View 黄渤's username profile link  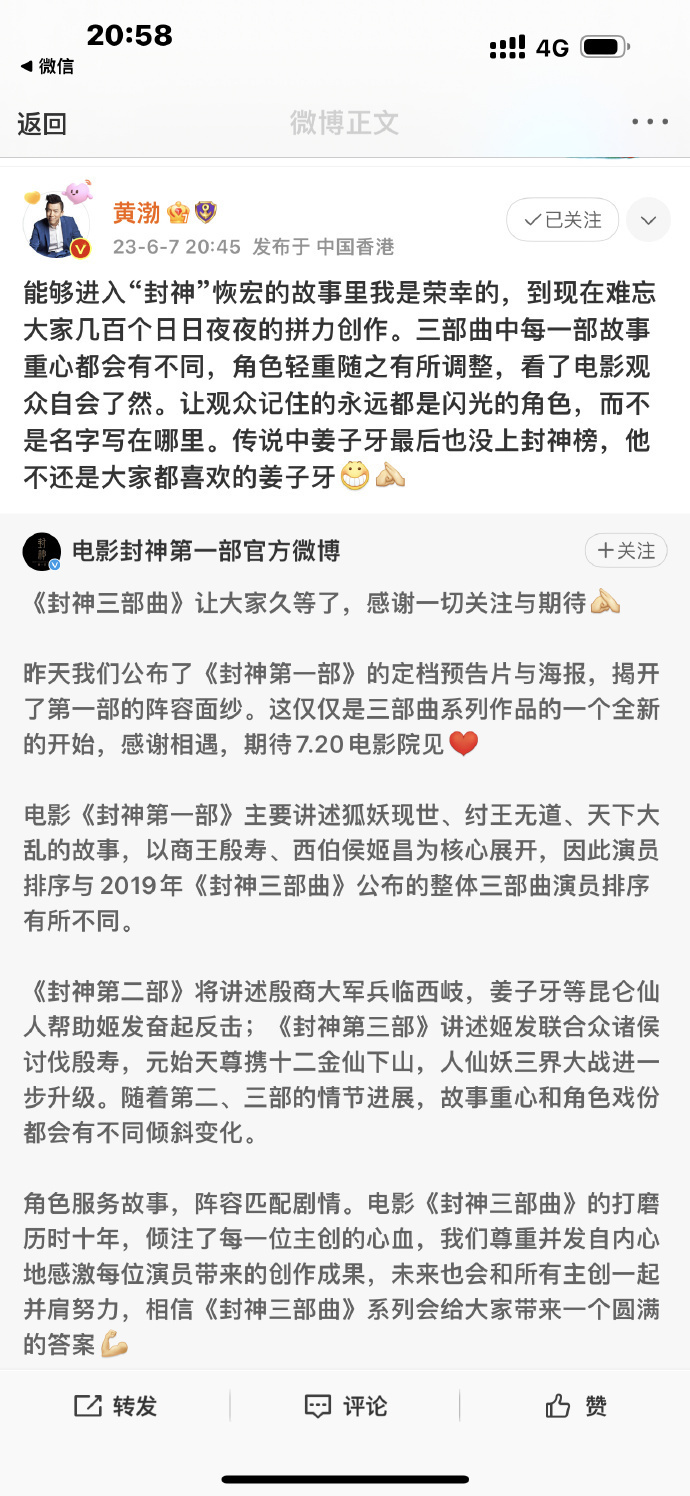[136, 212]
